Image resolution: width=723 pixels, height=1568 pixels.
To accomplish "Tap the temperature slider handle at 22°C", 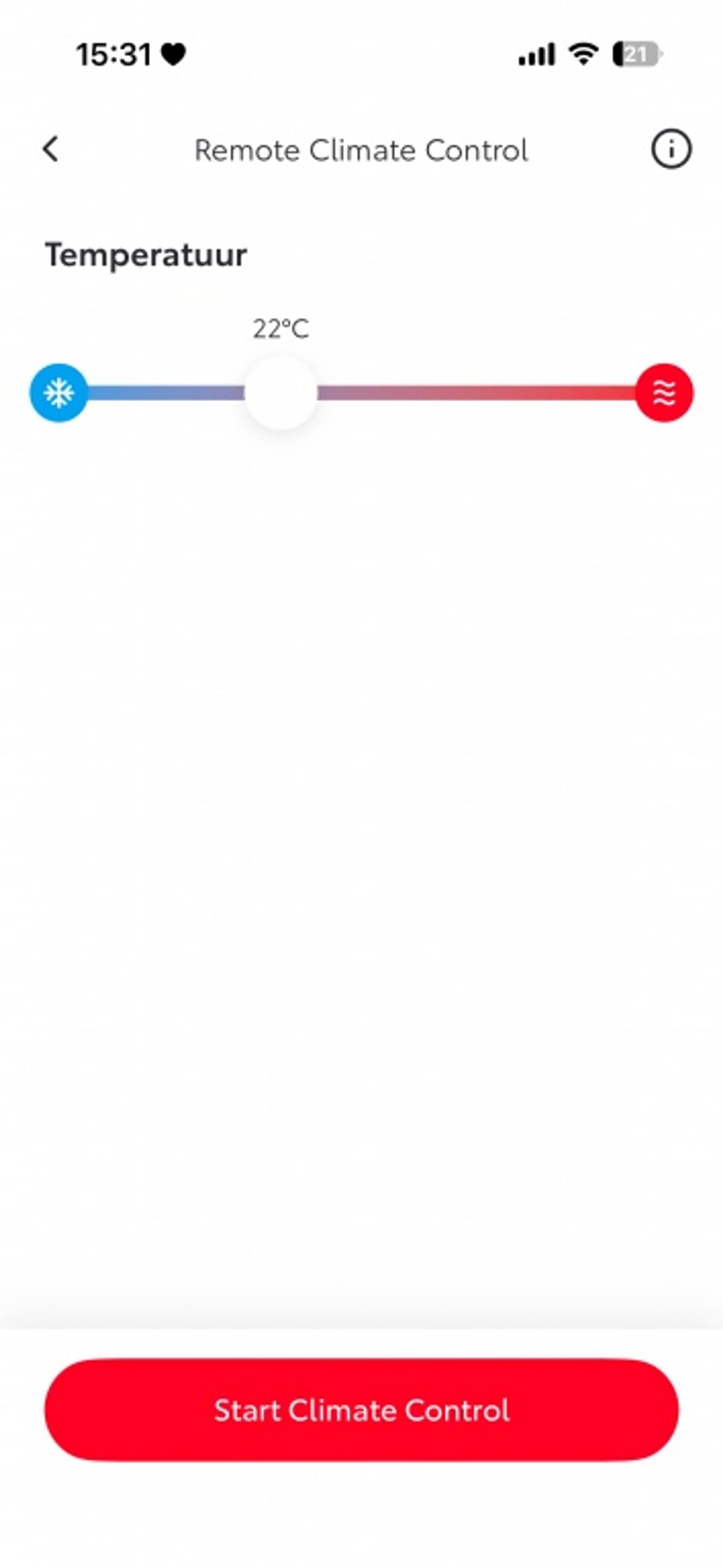I will [x=281, y=393].
